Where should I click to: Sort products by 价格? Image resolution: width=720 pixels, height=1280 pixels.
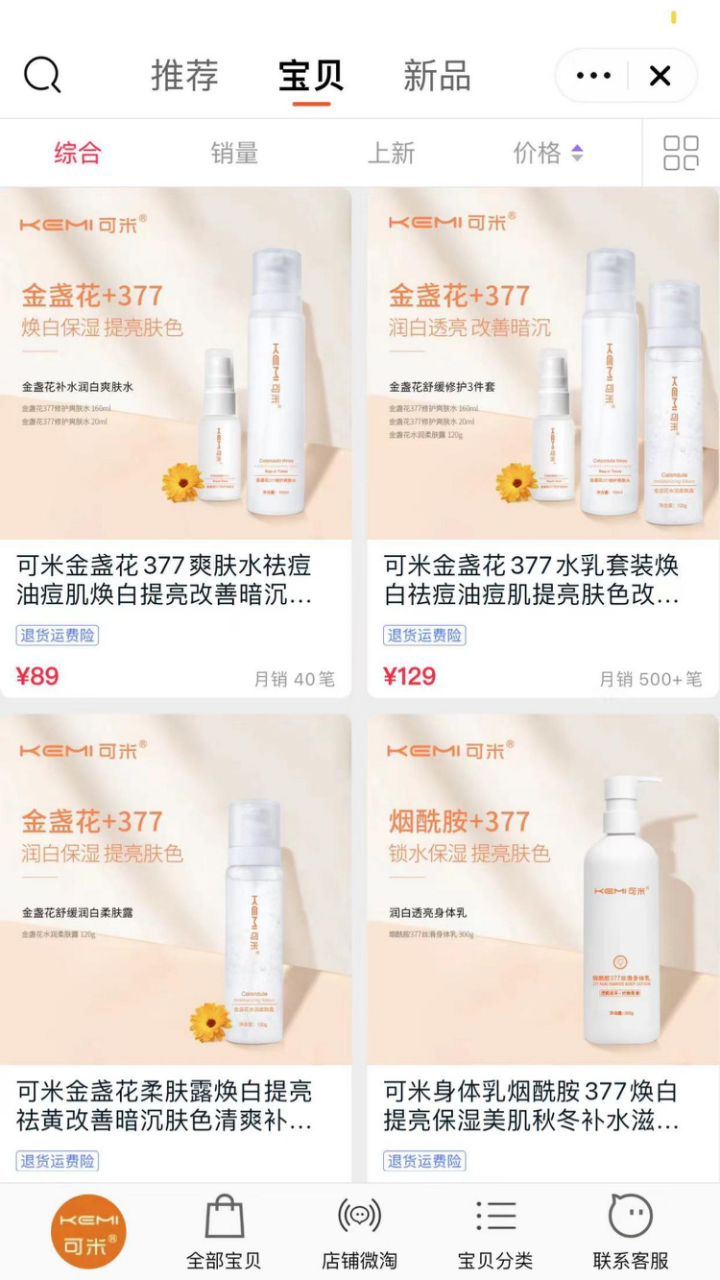click(547, 153)
